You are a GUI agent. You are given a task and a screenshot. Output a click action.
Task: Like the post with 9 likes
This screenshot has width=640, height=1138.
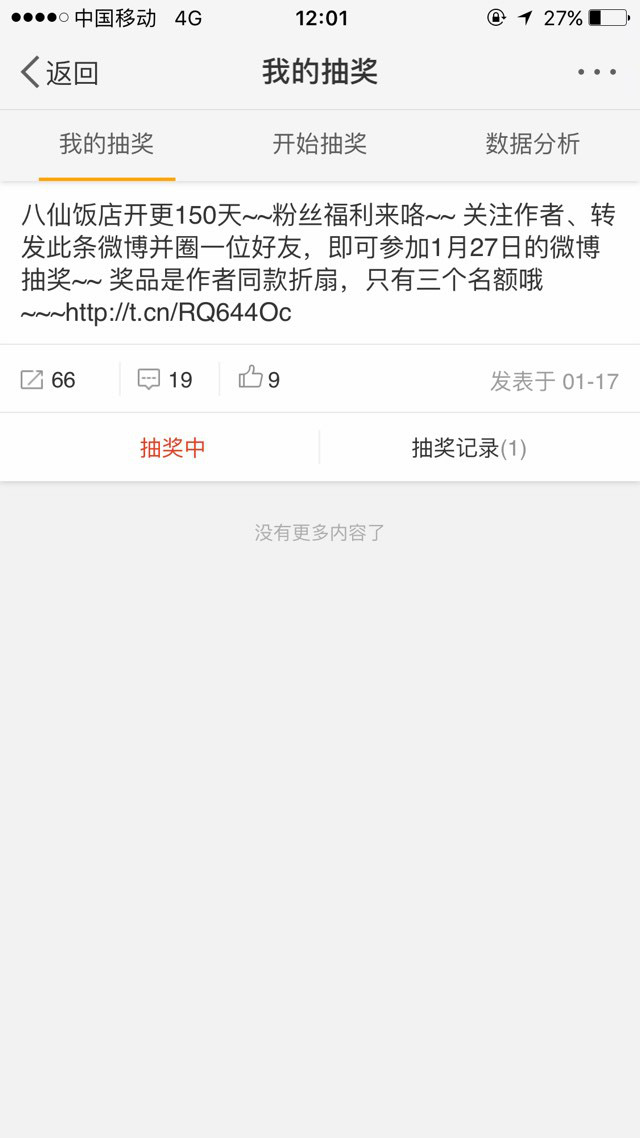tap(259, 379)
